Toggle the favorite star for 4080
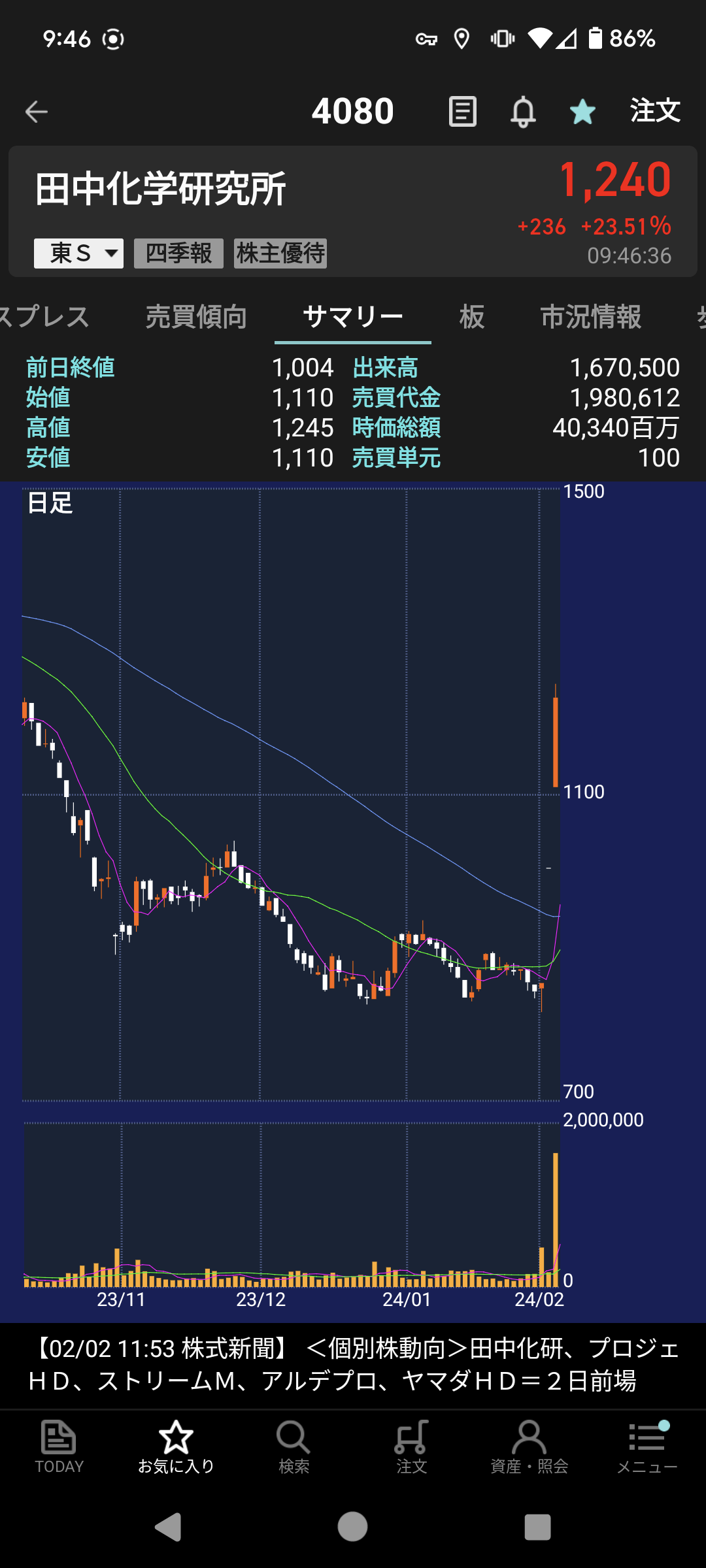Image resolution: width=706 pixels, height=1568 pixels. (x=582, y=112)
